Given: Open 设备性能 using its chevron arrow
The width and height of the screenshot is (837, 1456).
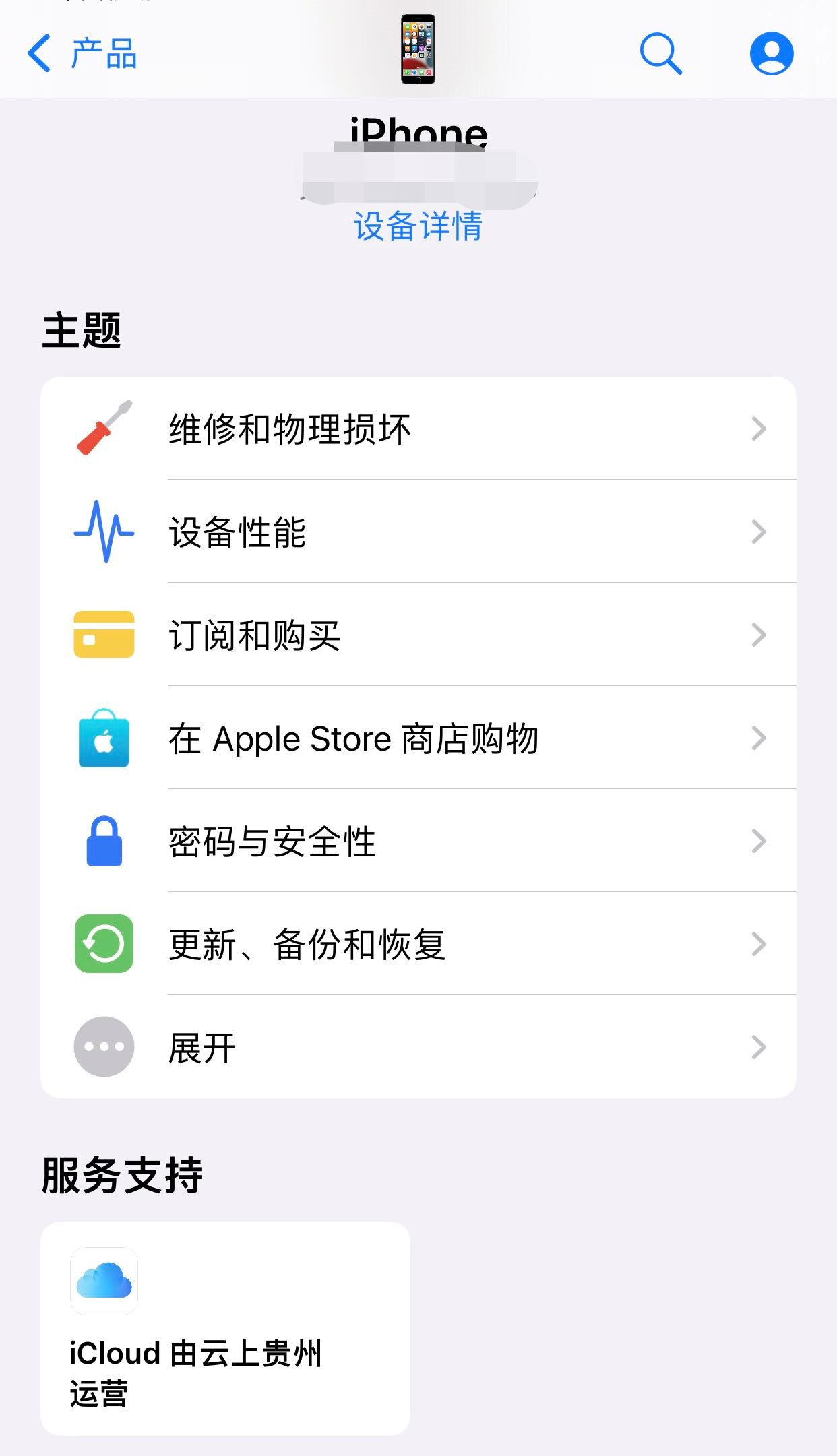Looking at the screenshot, I should tap(759, 532).
